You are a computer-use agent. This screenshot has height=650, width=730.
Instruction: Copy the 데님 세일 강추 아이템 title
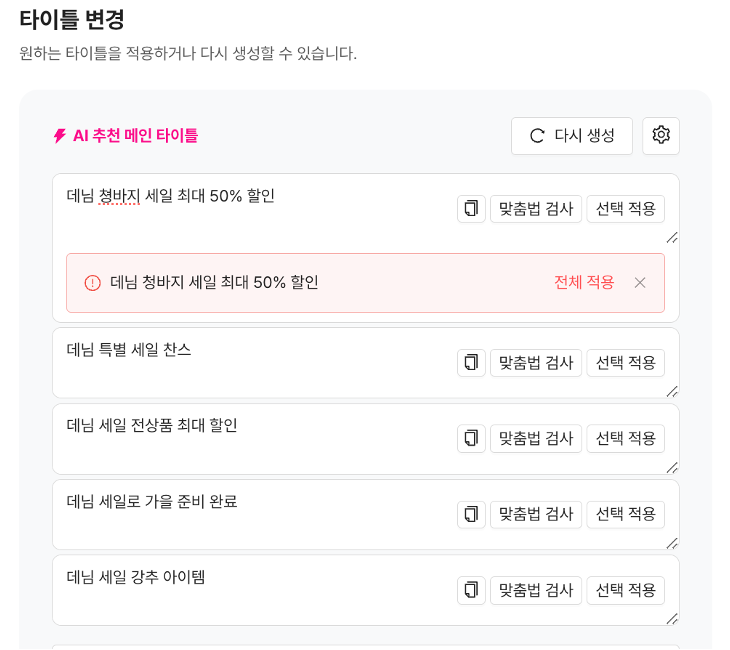471,590
